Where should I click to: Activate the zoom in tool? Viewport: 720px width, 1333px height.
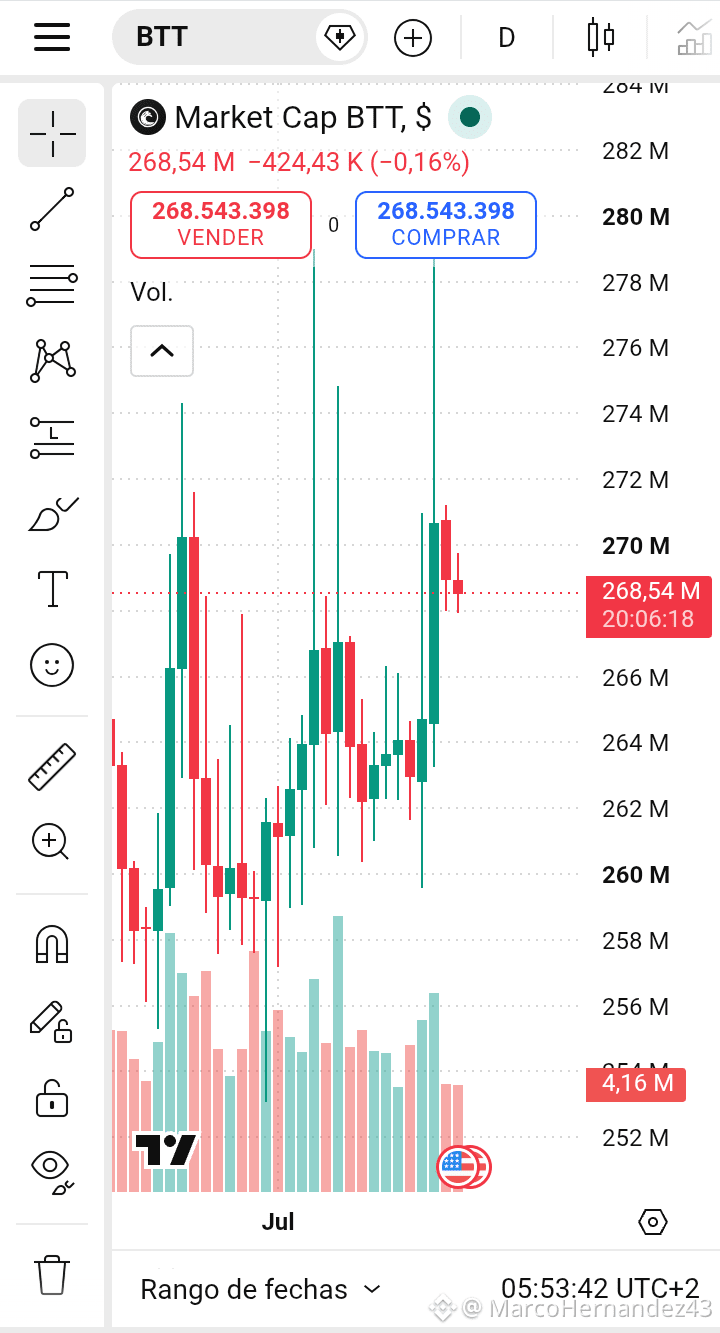(x=50, y=842)
